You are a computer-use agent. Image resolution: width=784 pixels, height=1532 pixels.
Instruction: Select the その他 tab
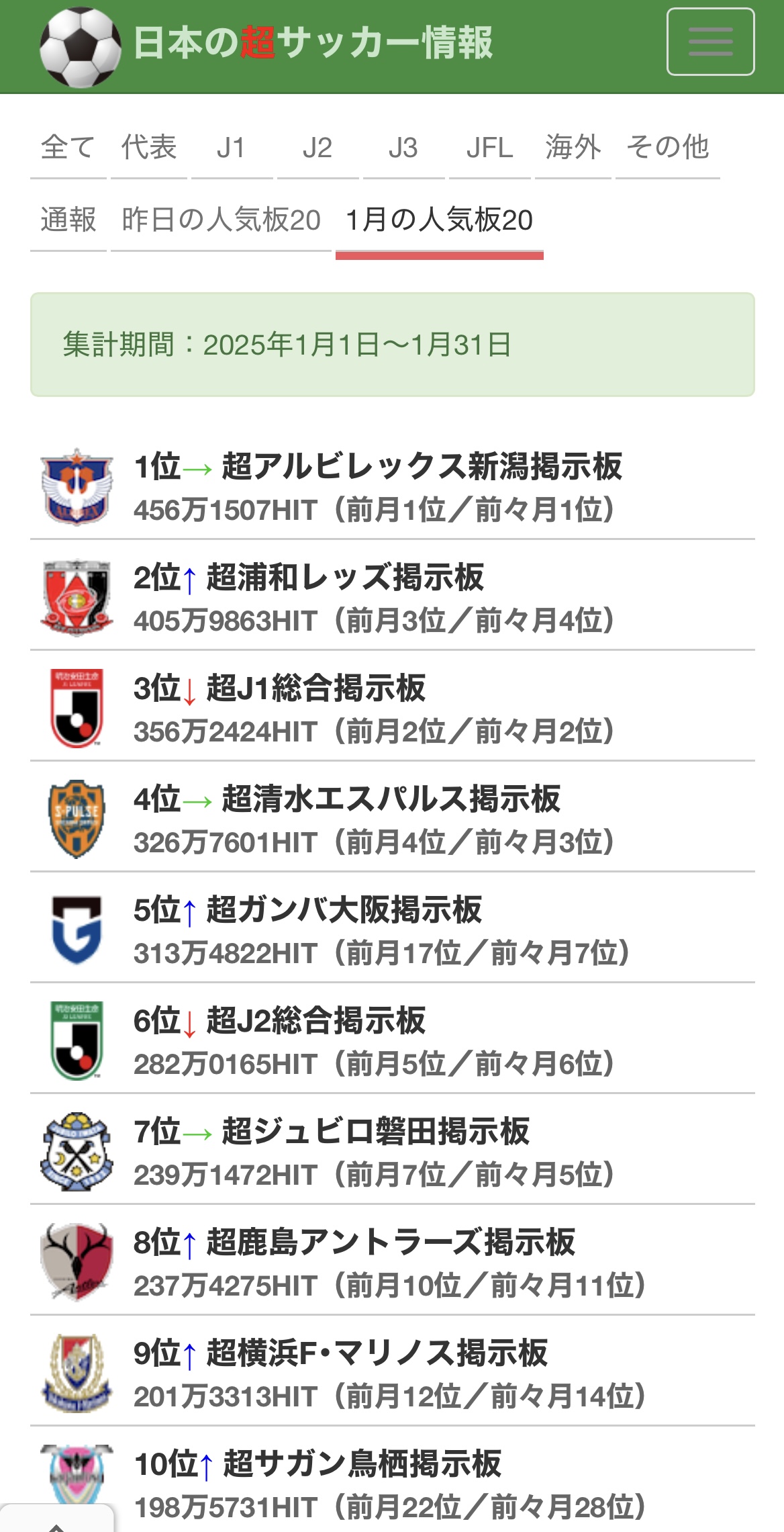click(x=667, y=148)
